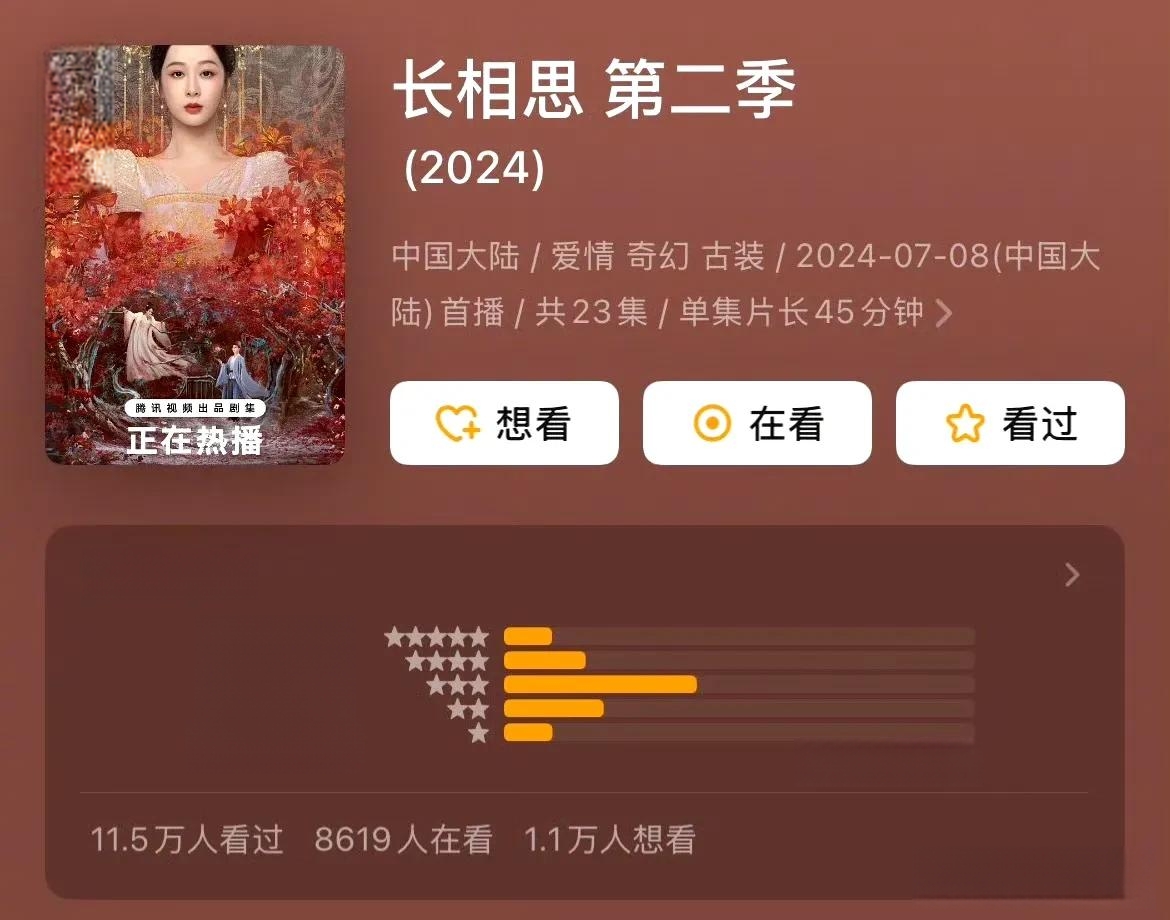Mark the show as 在看
Viewport: 1170px width, 920px height.
pos(757,423)
